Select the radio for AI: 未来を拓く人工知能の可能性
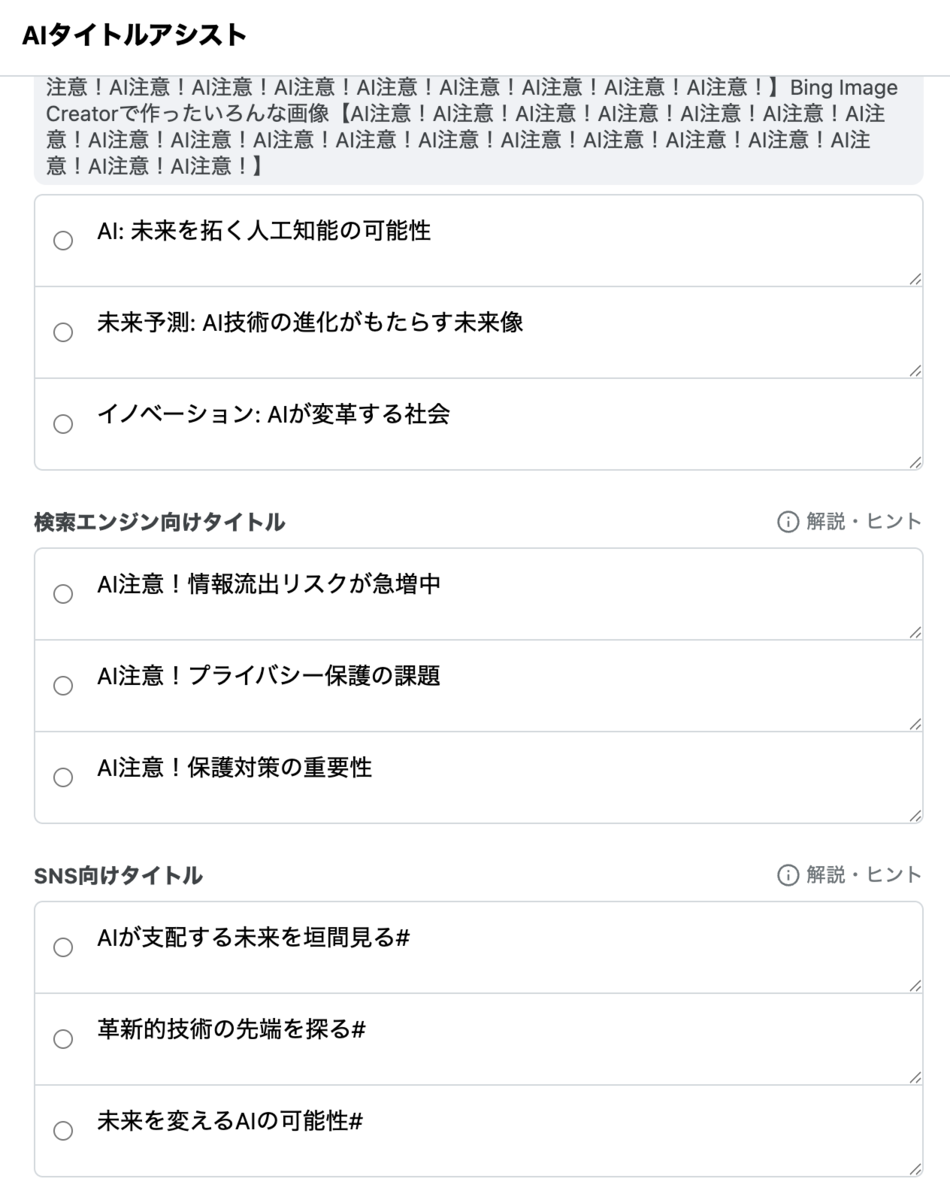The image size is (950, 1200). (x=63, y=241)
